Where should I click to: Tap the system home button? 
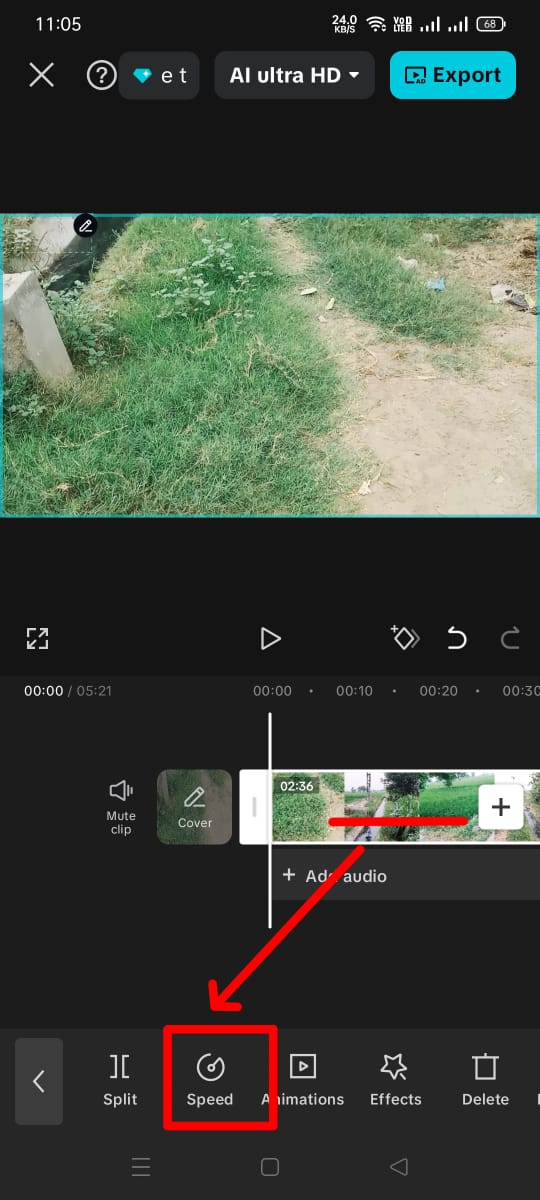(269, 1166)
